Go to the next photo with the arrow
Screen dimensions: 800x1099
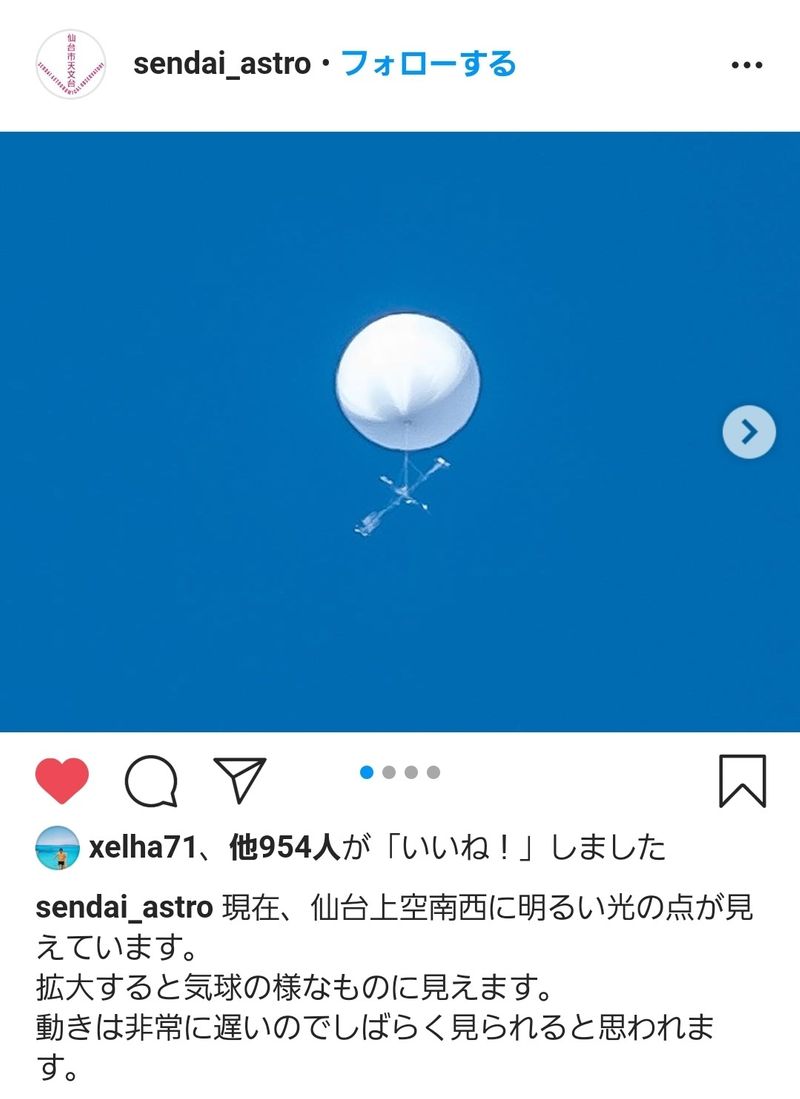click(749, 432)
